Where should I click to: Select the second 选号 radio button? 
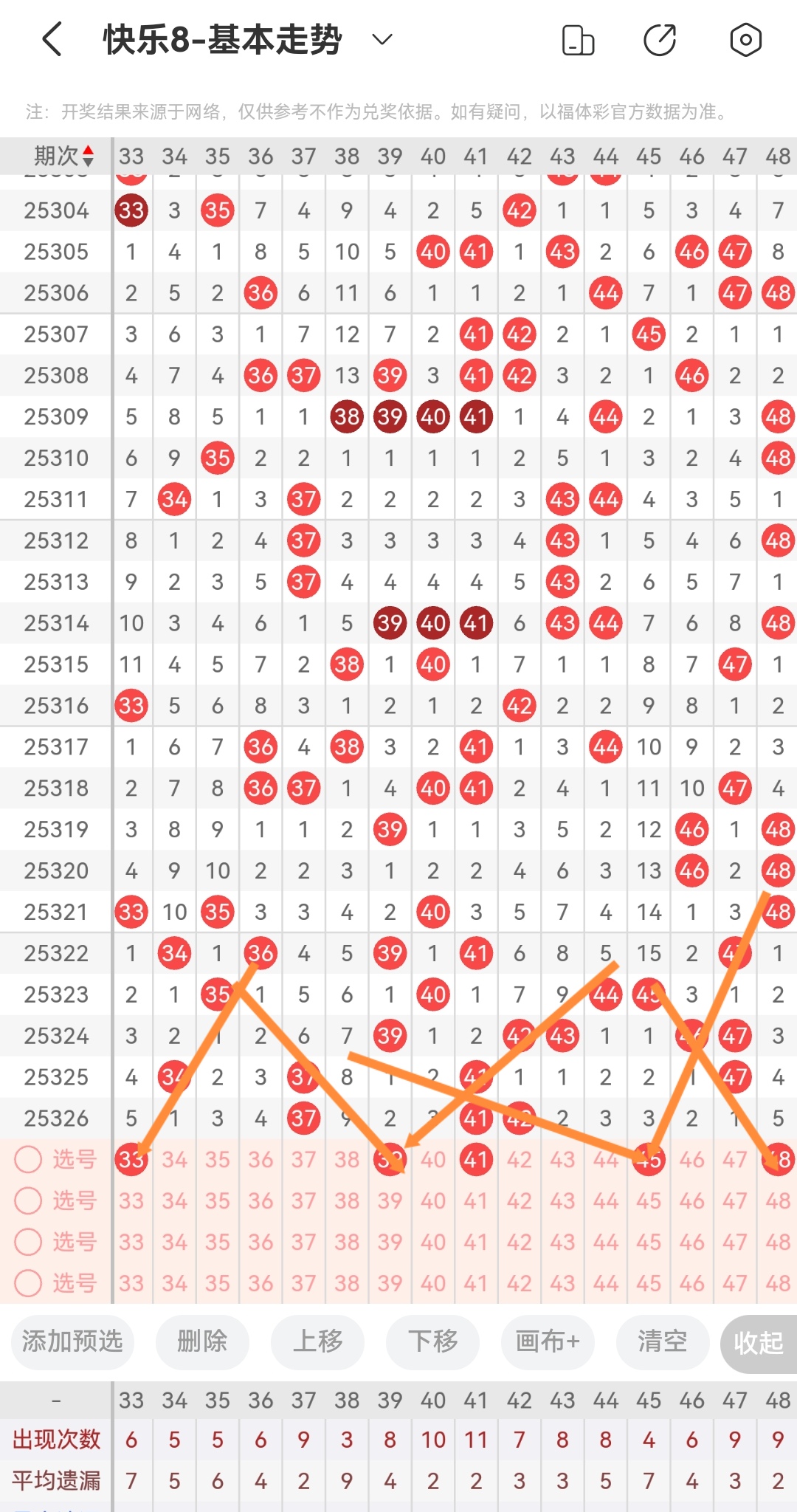click(28, 1200)
